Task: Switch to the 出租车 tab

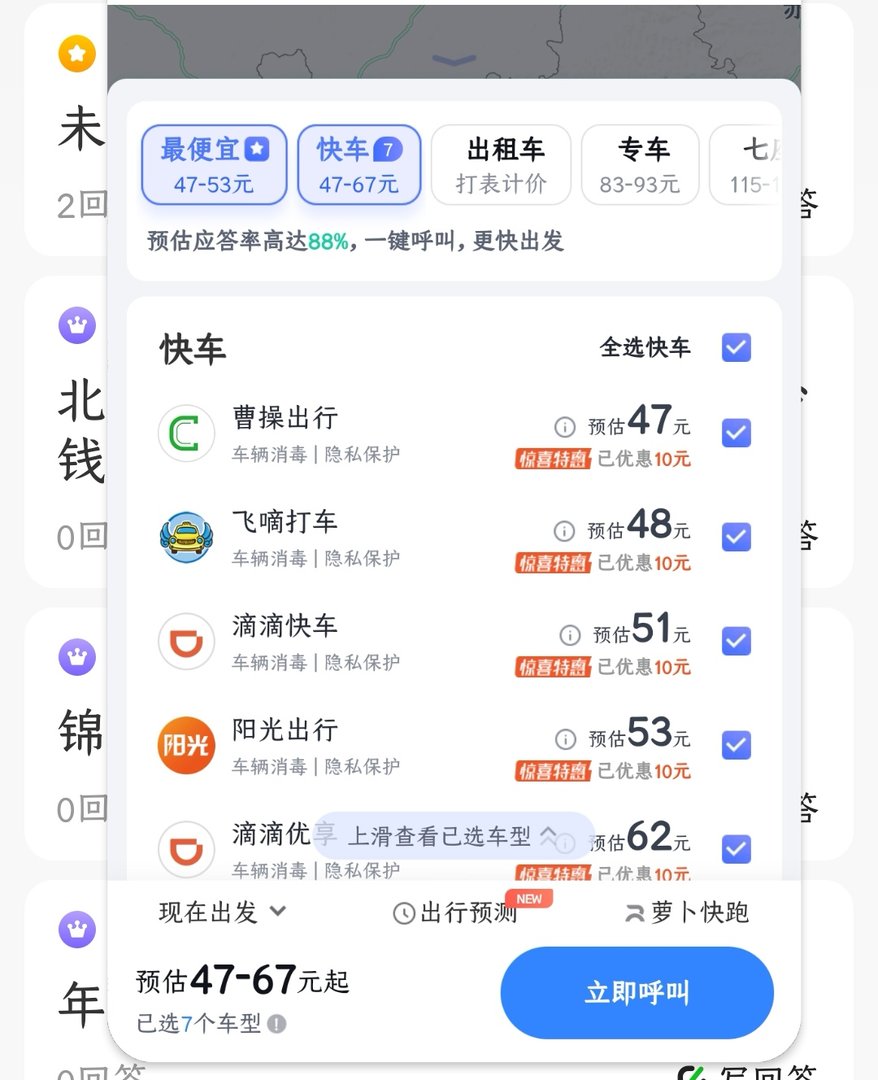Action: click(x=502, y=164)
